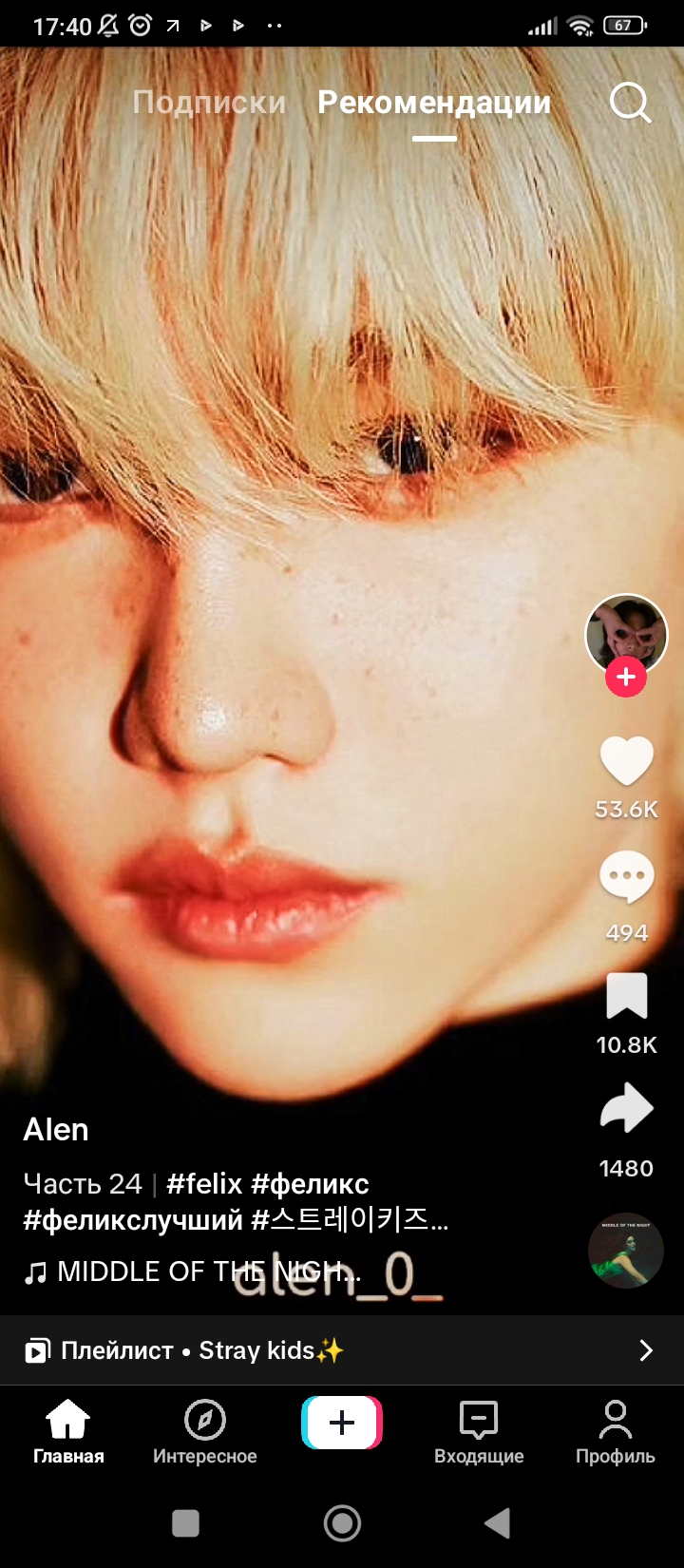Screen dimensions: 684x1568
Task: Open the spinning sound disc
Action: click(625, 1251)
